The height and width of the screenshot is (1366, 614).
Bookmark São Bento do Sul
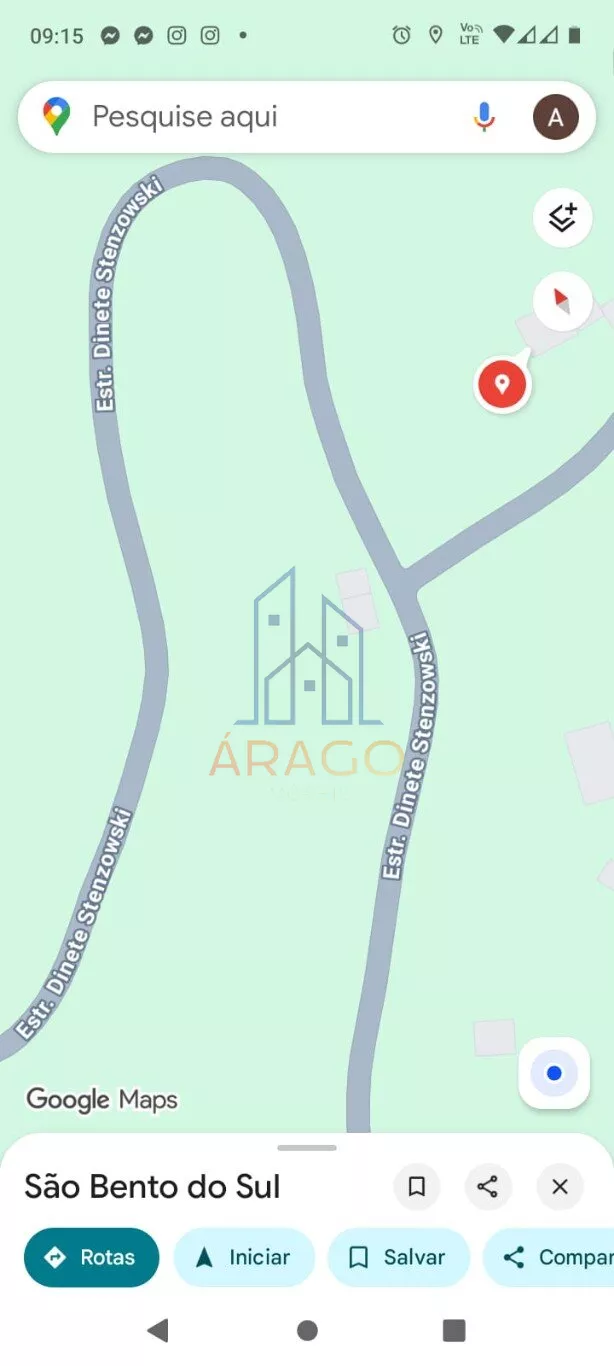[417, 1187]
